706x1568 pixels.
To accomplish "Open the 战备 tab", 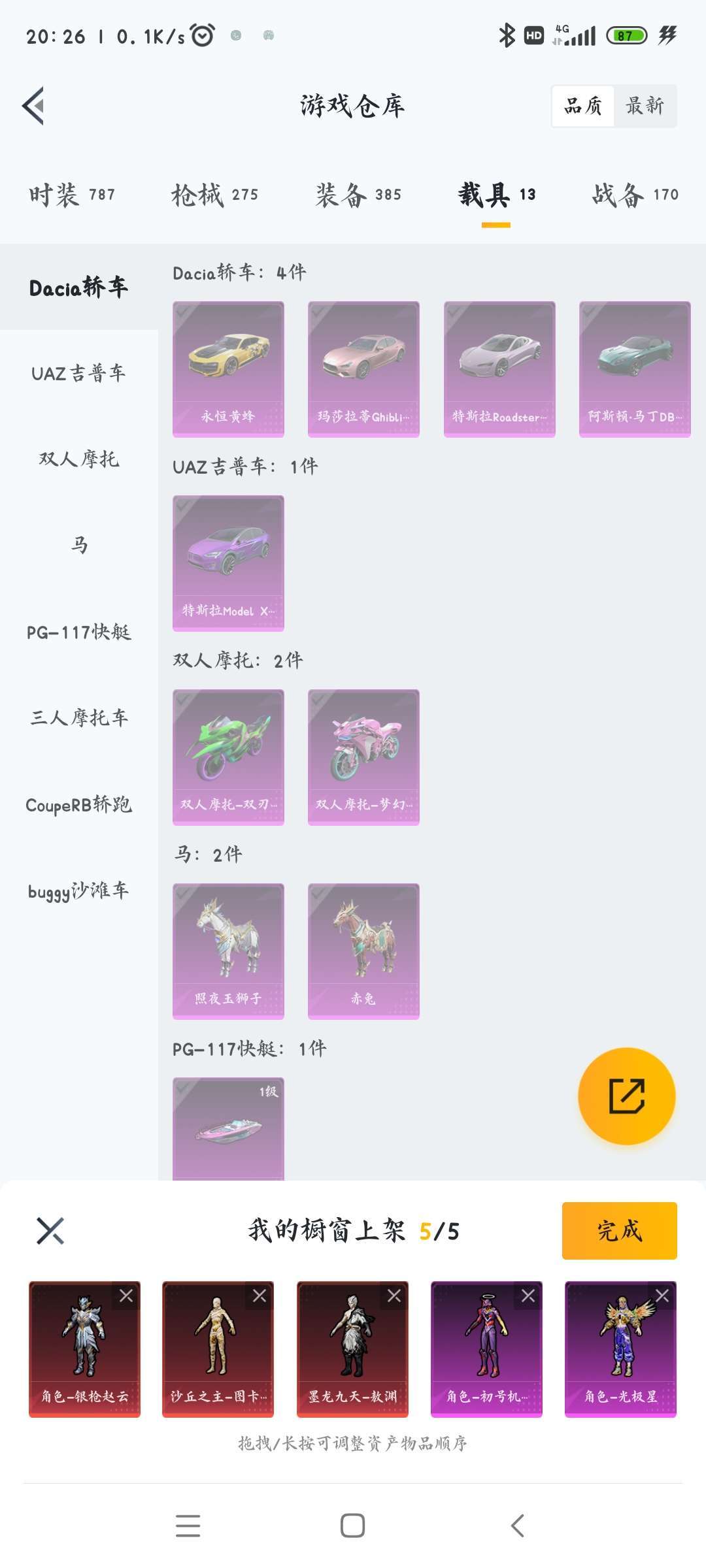I will [635, 195].
